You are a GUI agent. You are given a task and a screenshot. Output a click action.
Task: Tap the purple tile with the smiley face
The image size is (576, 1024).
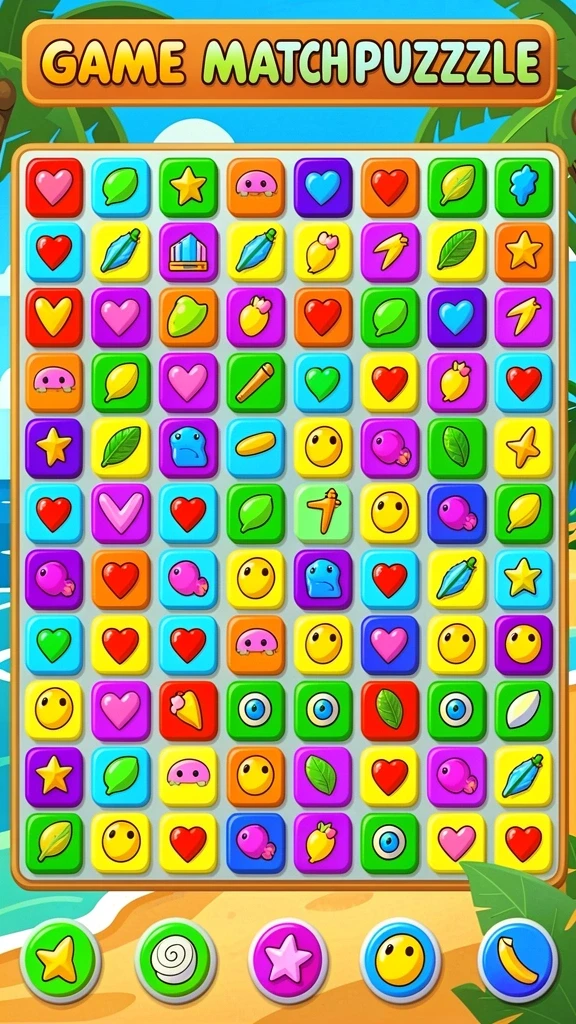(524, 645)
